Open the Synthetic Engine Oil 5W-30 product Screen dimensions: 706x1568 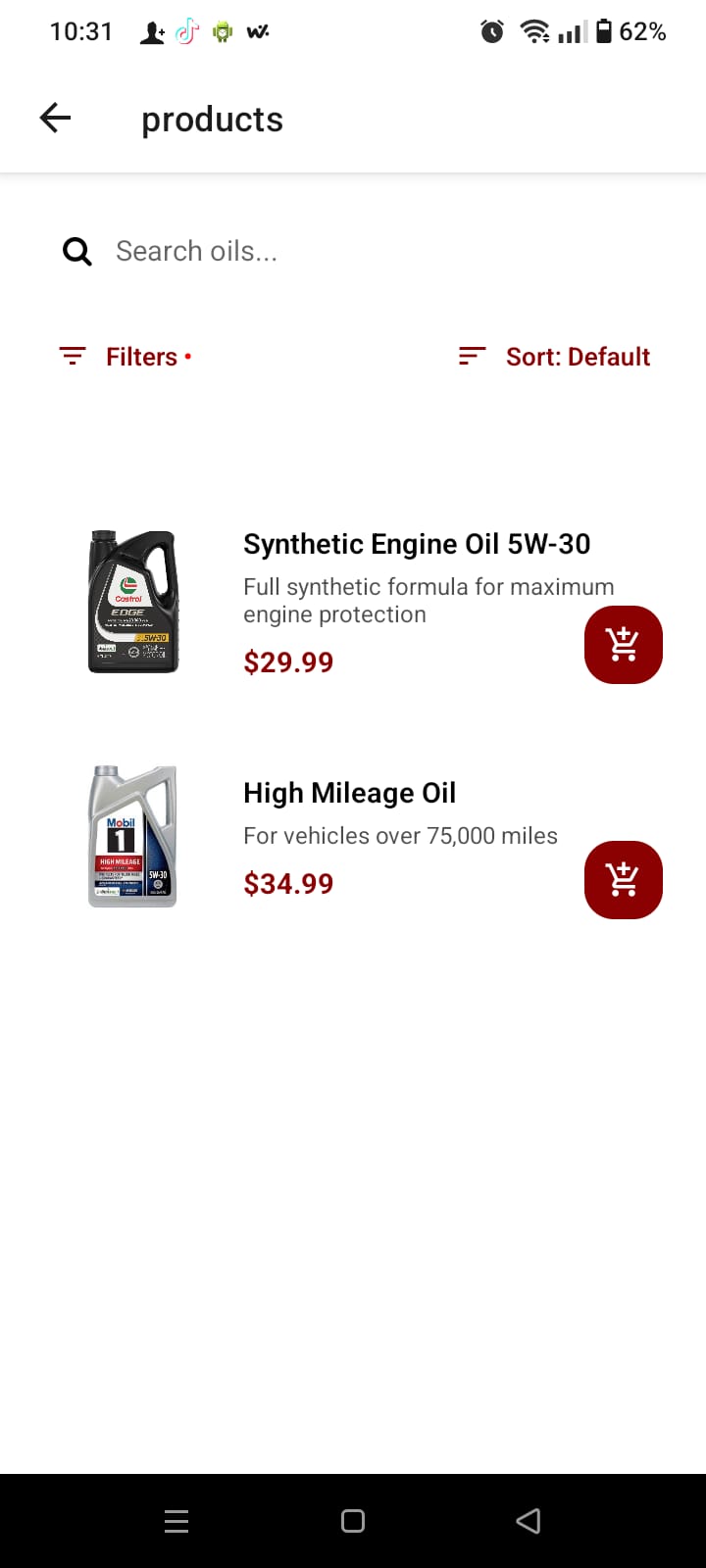pyautogui.click(x=416, y=545)
